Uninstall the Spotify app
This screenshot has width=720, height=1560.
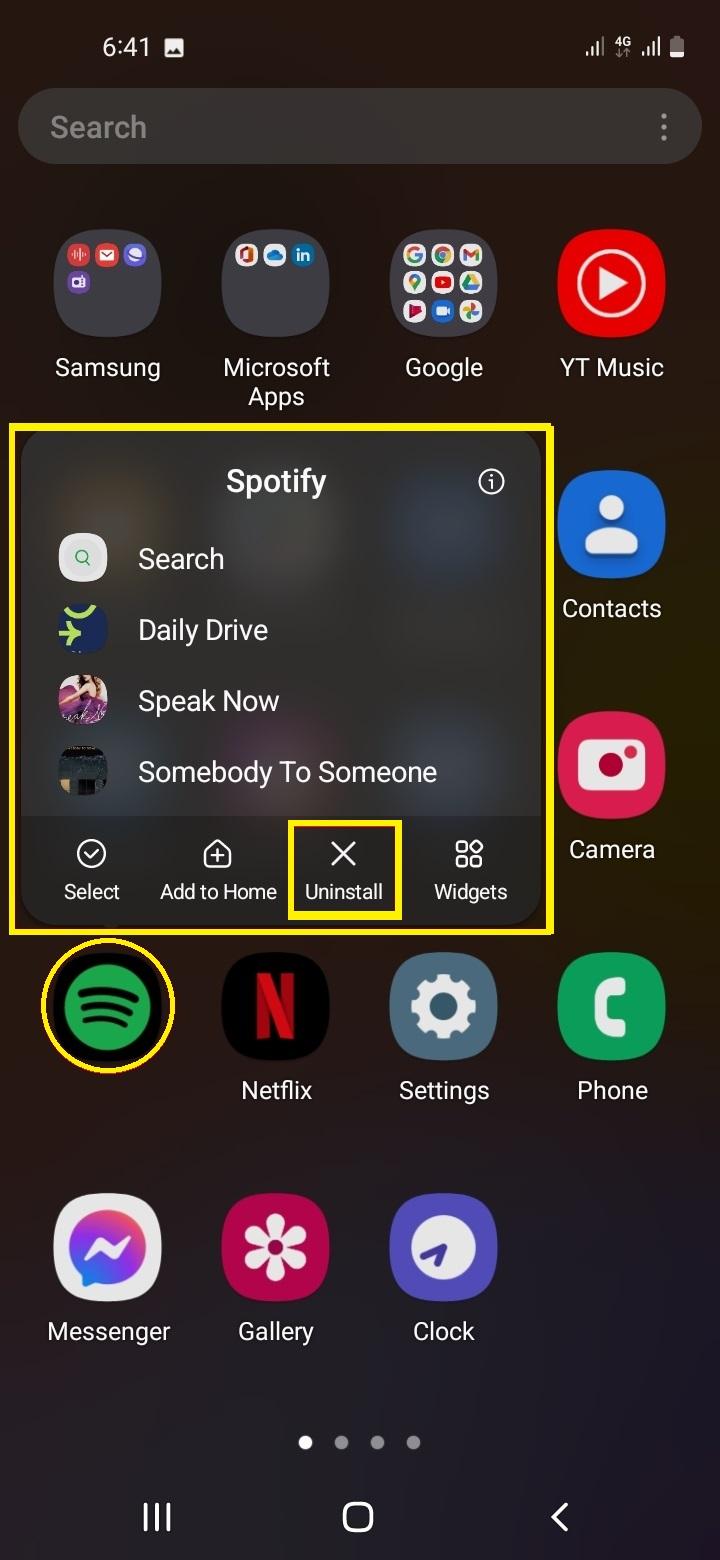point(344,870)
